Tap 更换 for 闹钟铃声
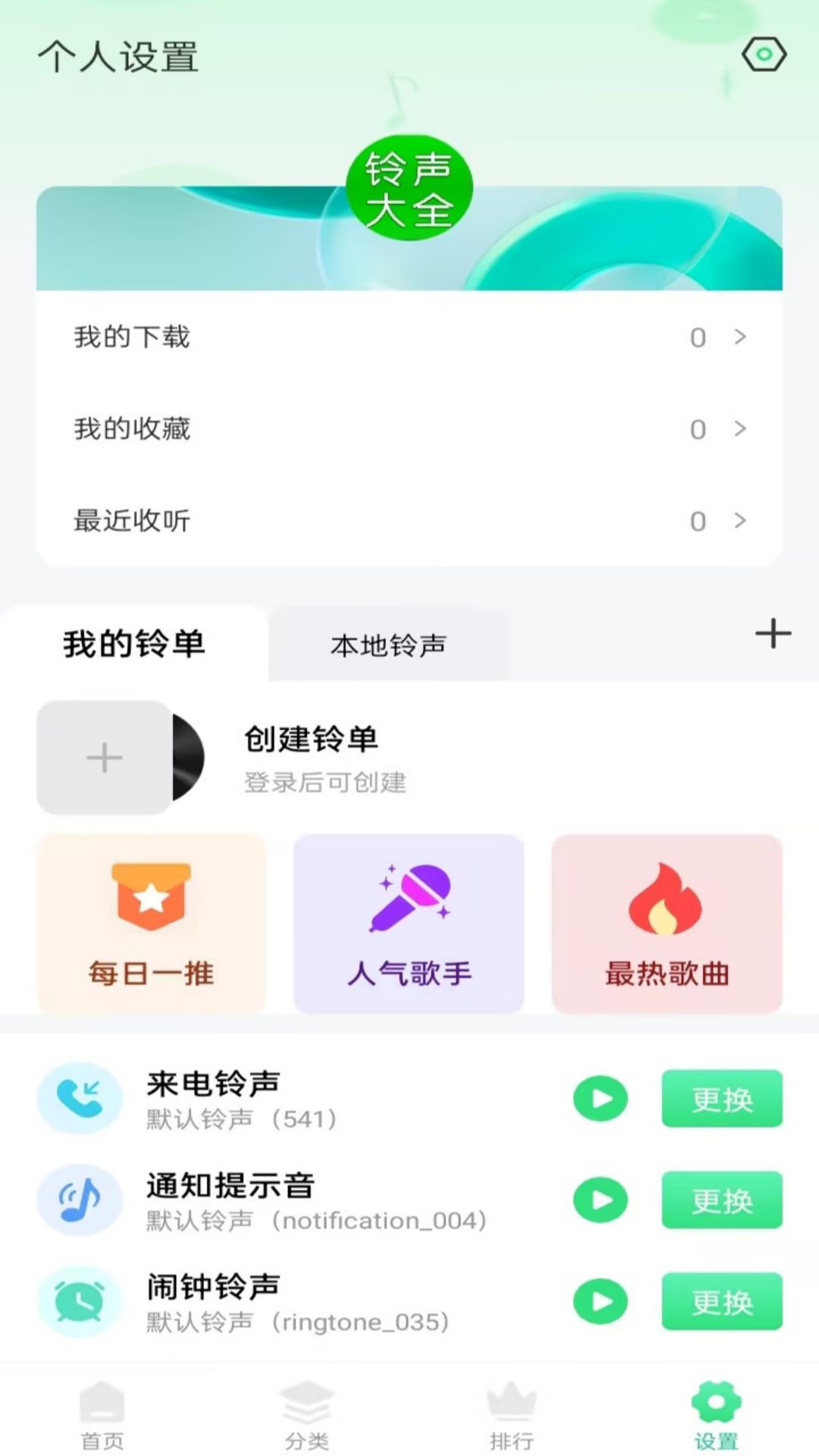Image resolution: width=819 pixels, height=1456 pixels. (x=722, y=1301)
